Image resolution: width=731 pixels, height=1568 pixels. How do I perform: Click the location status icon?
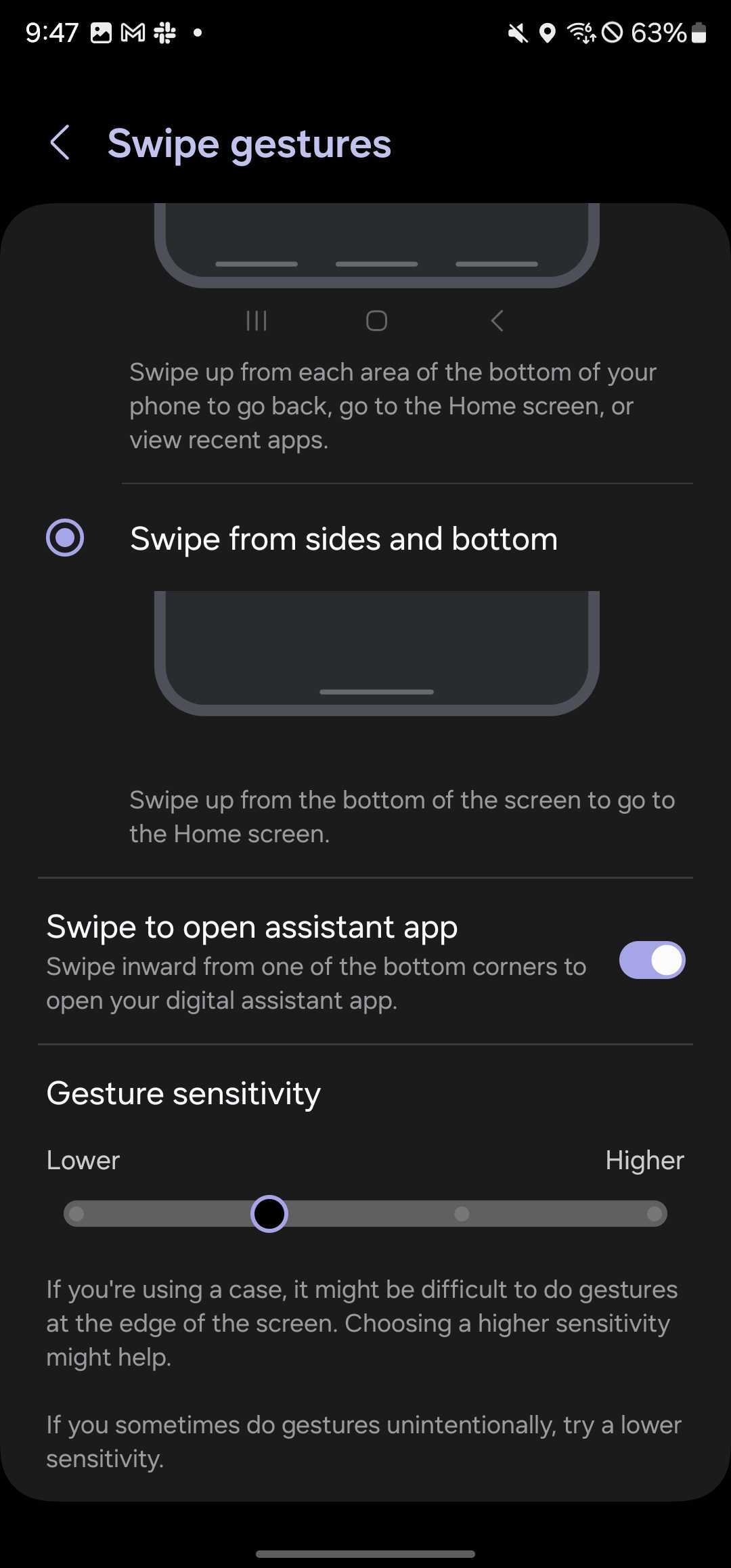[548, 33]
